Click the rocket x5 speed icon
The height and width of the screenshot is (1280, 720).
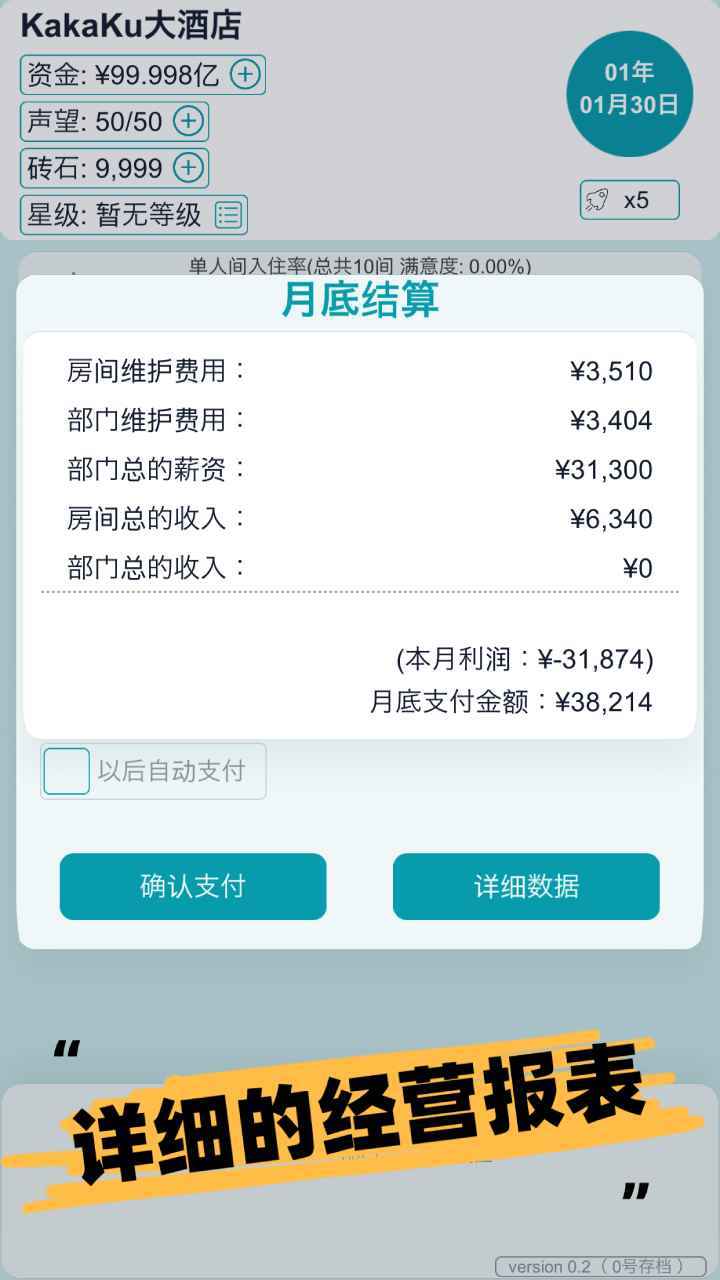pos(629,199)
